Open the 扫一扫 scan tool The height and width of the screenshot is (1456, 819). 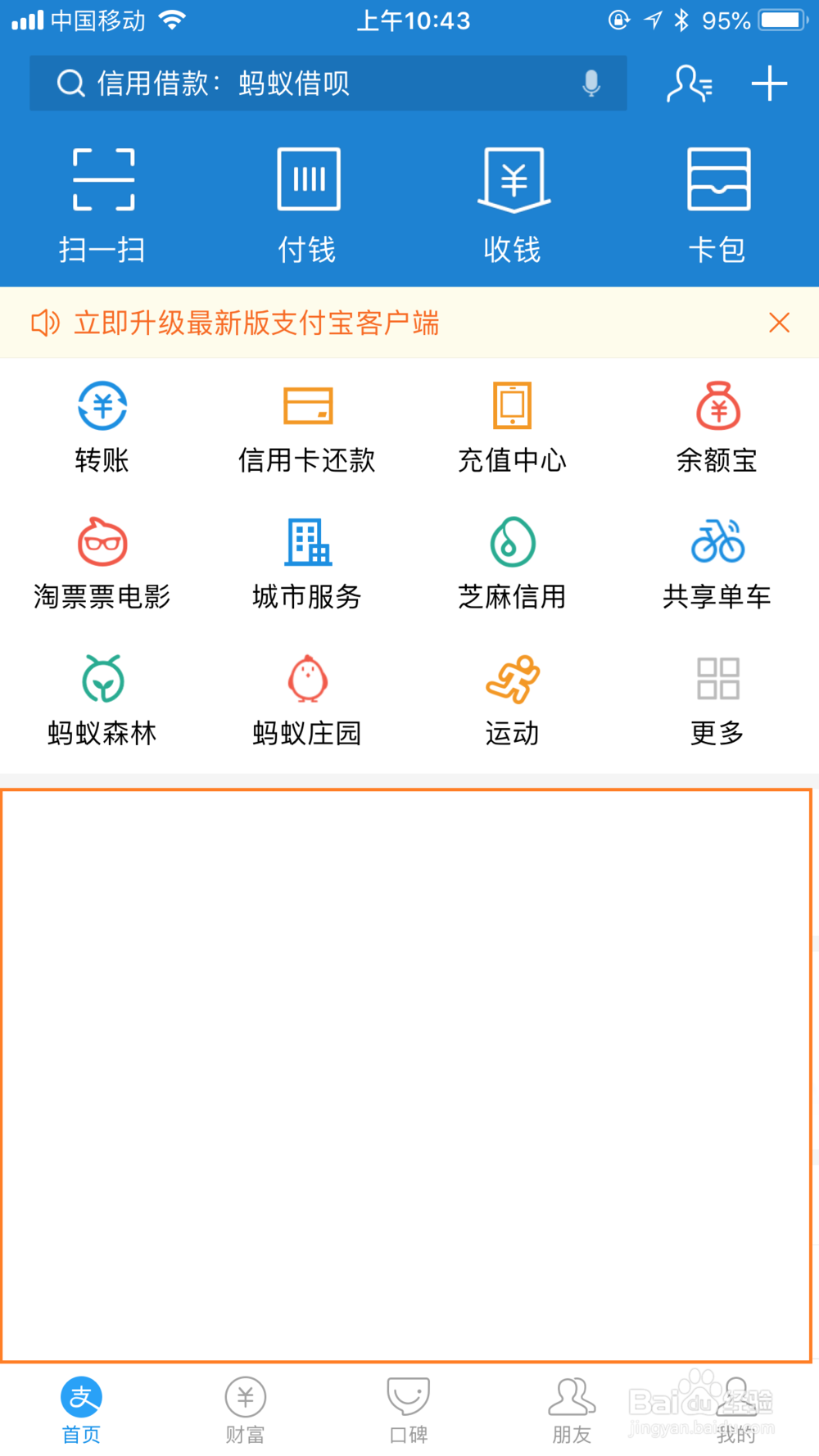[x=102, y=201]
